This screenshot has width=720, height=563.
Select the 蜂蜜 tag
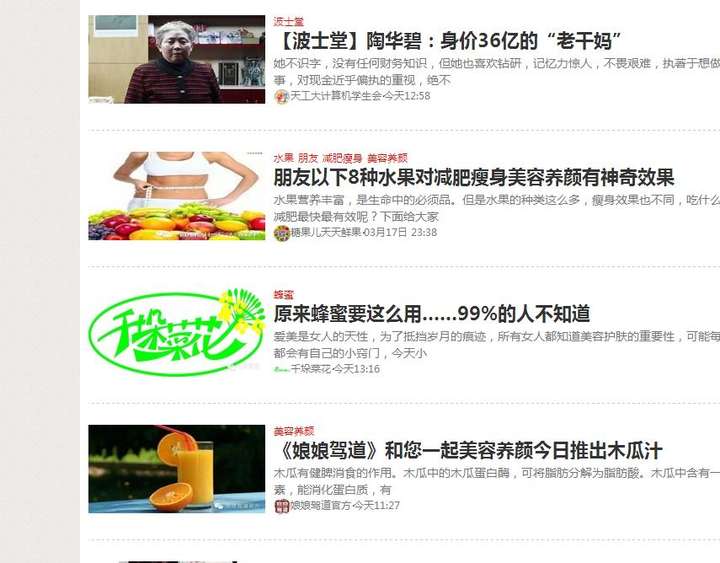pyautogui.click(x=283, y=295)
